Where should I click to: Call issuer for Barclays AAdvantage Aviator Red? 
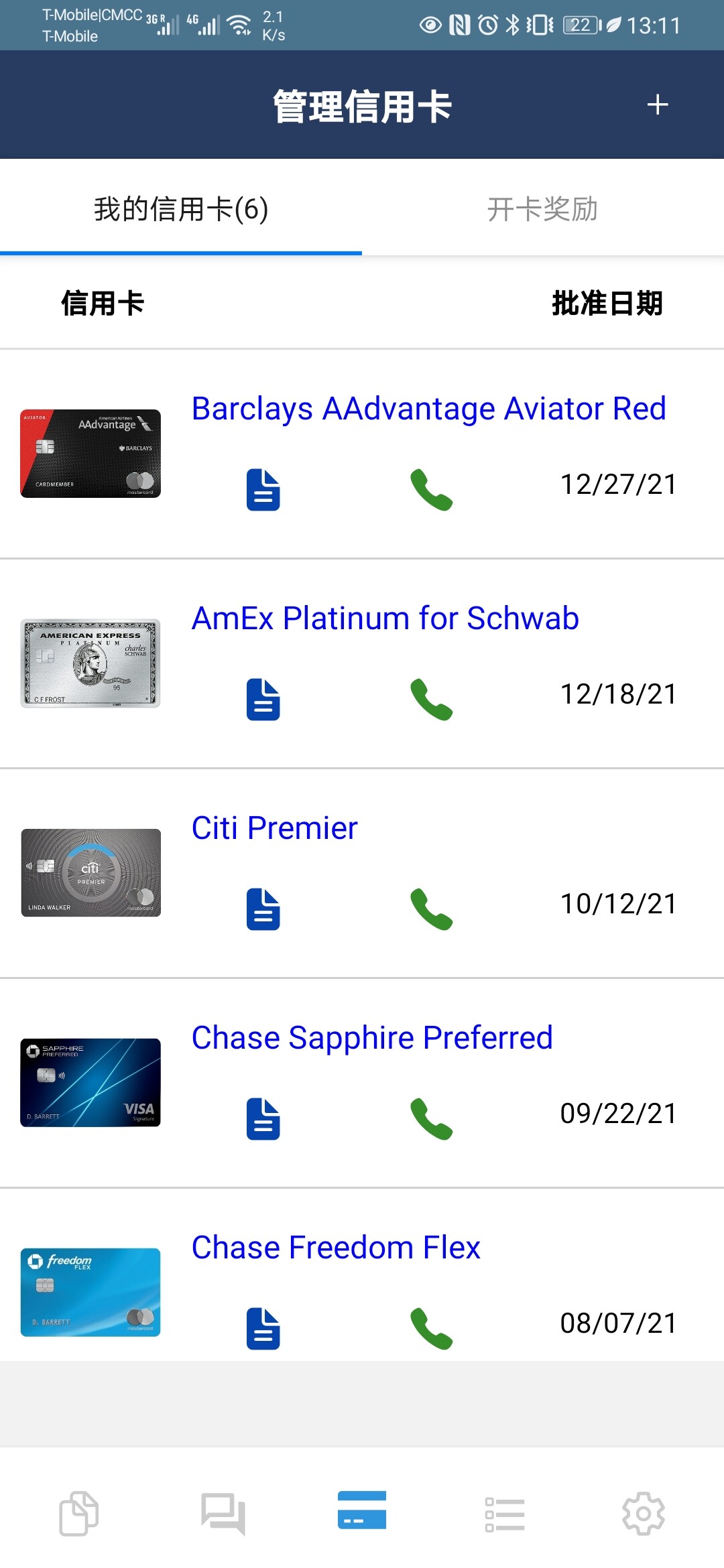click(x=432, y=490)
